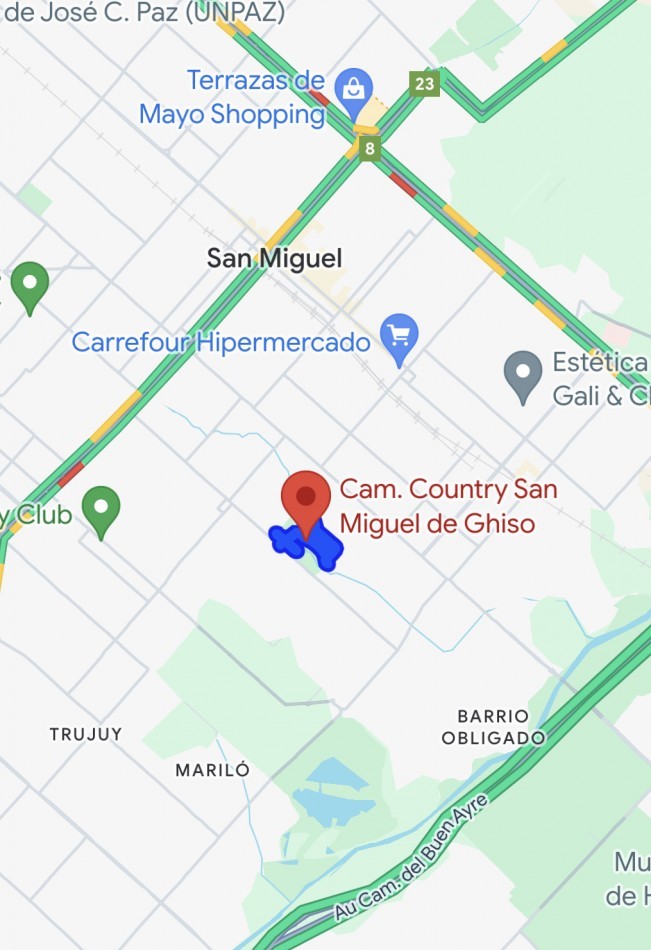Open the gray Estética Gali location marker
The image size is (651, 950).
522,374
